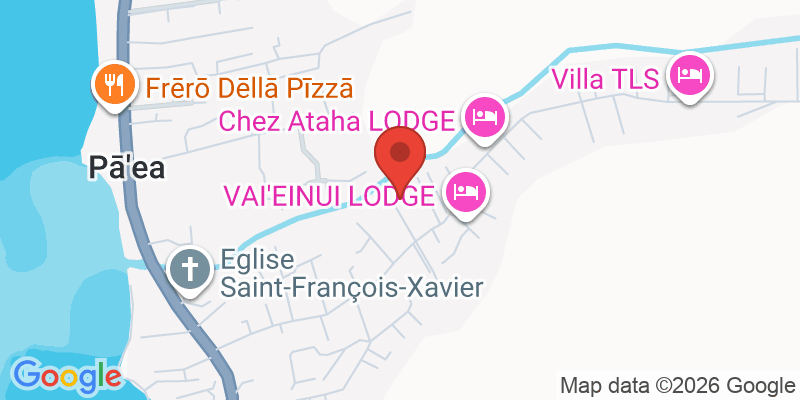
Task: Select the Eglise Saint-François-Xavier church marker
Action: click(x=187, y=270)
